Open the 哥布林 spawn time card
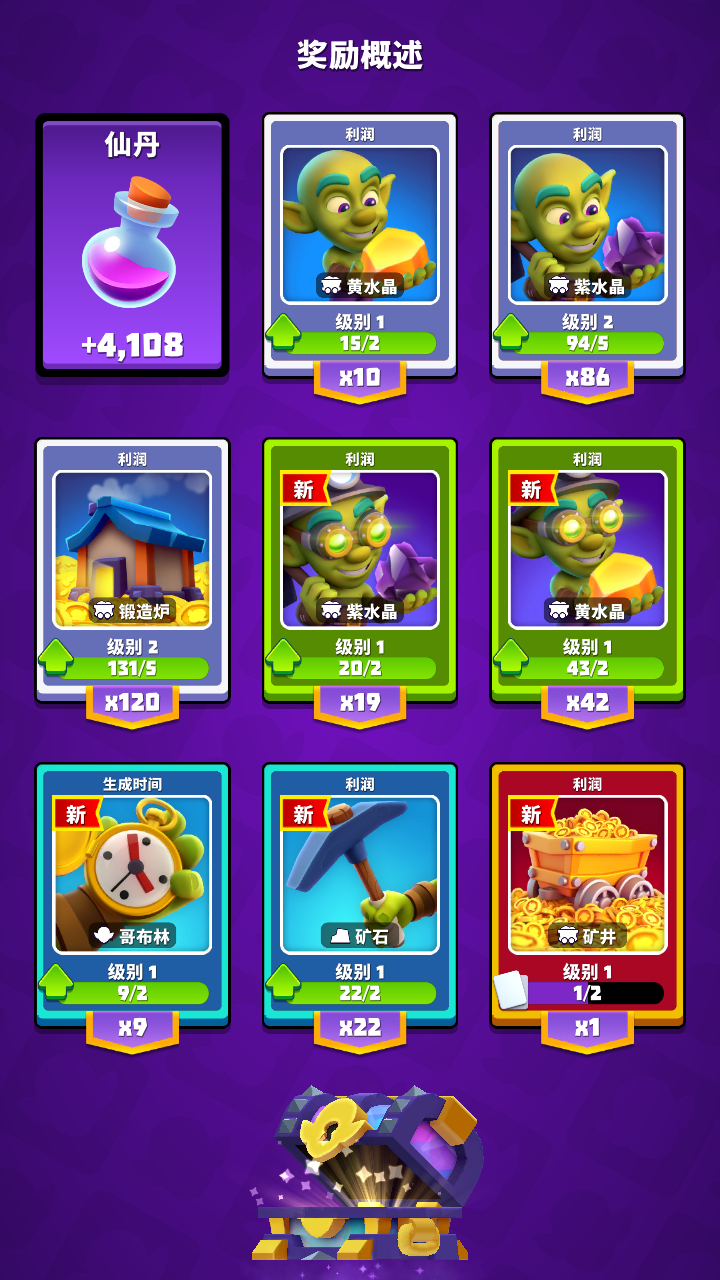This screenshot has height=1280, width=720. [x=132, y=895]
